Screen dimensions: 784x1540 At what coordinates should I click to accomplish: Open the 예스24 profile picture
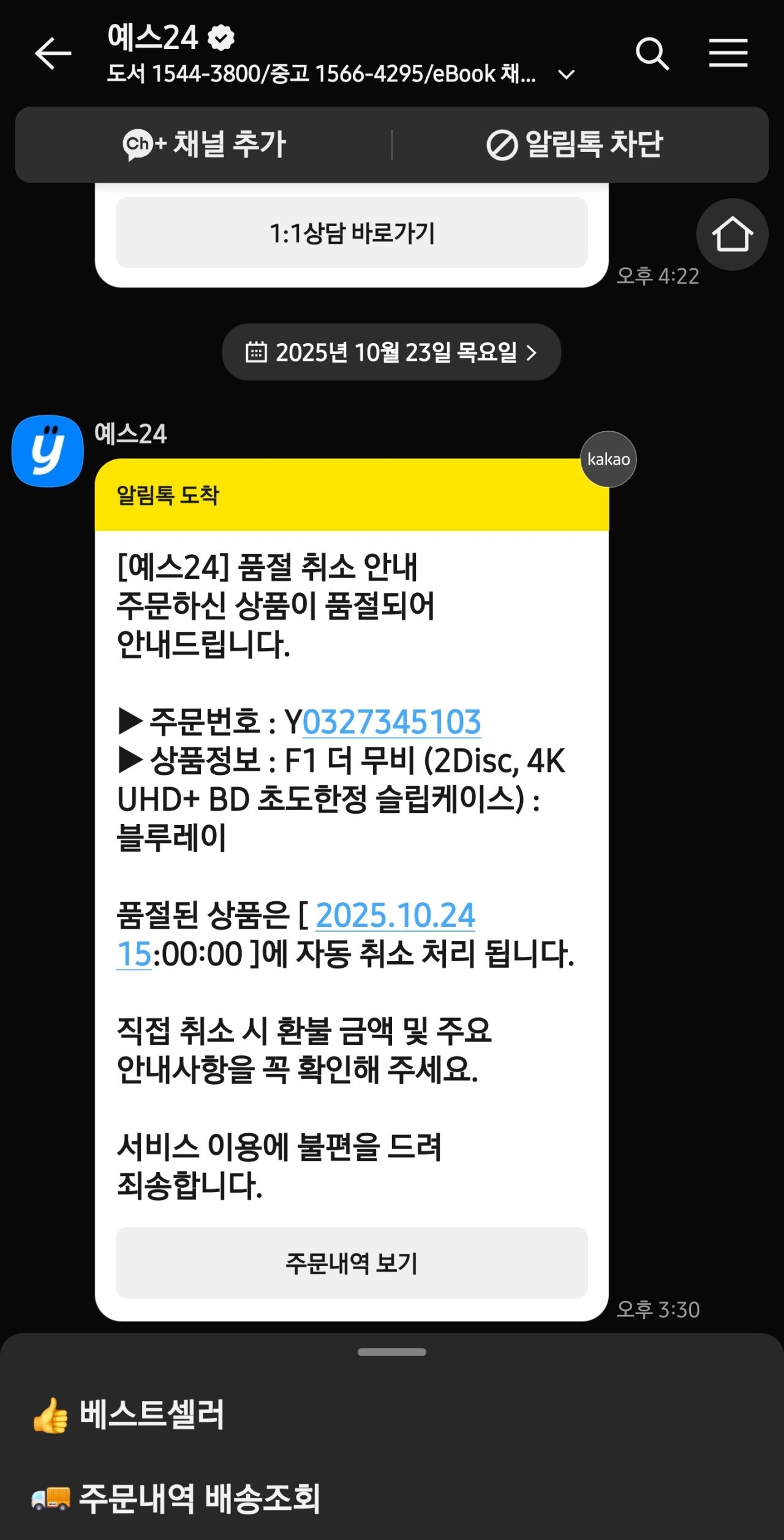pos(48,451)
